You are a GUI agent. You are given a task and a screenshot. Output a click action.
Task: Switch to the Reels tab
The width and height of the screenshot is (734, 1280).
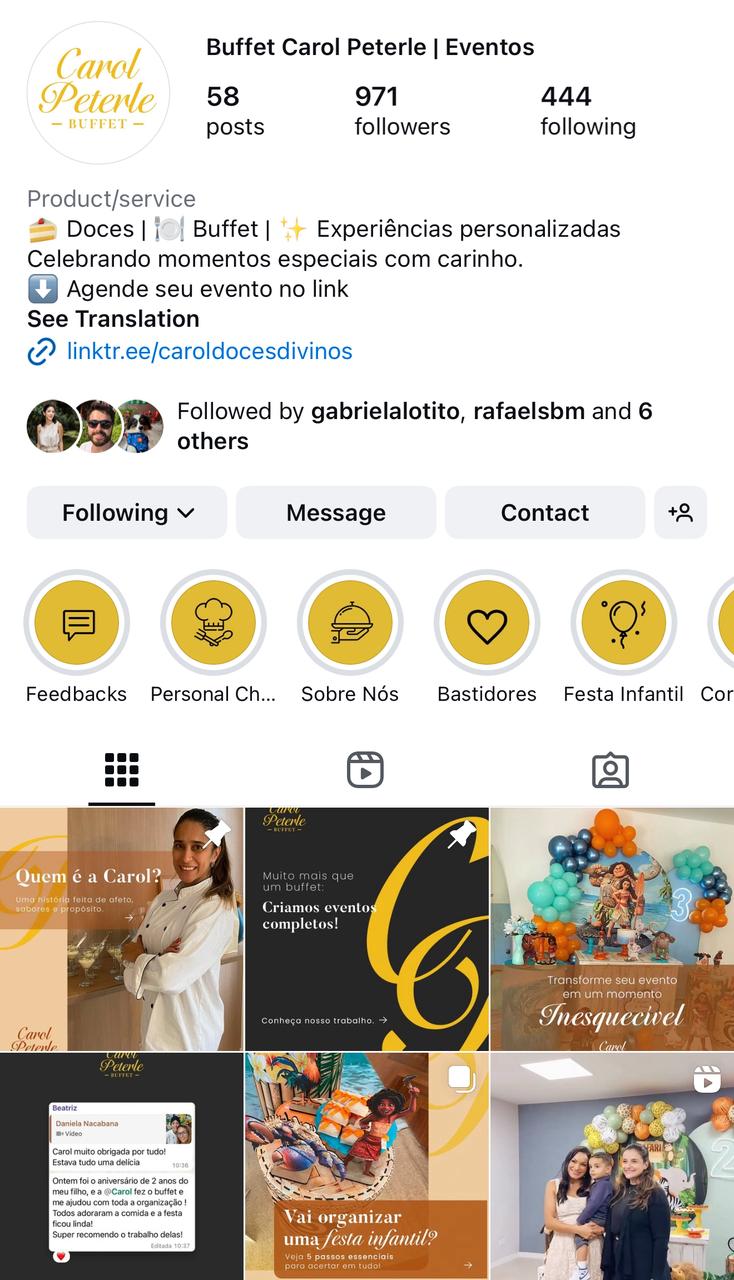pyautogui.click(x=365, y=770)
